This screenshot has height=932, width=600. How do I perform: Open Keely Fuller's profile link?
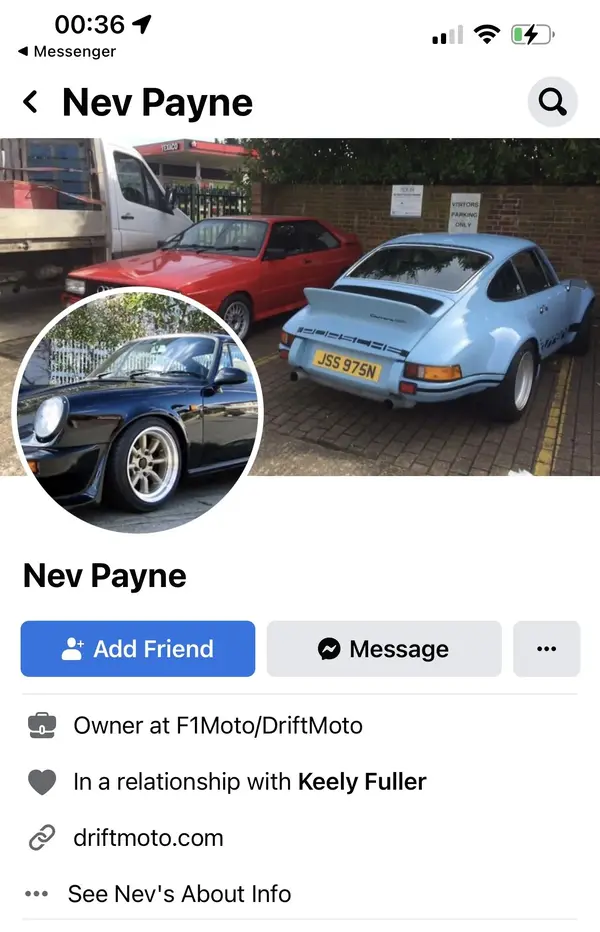[362, 782]
